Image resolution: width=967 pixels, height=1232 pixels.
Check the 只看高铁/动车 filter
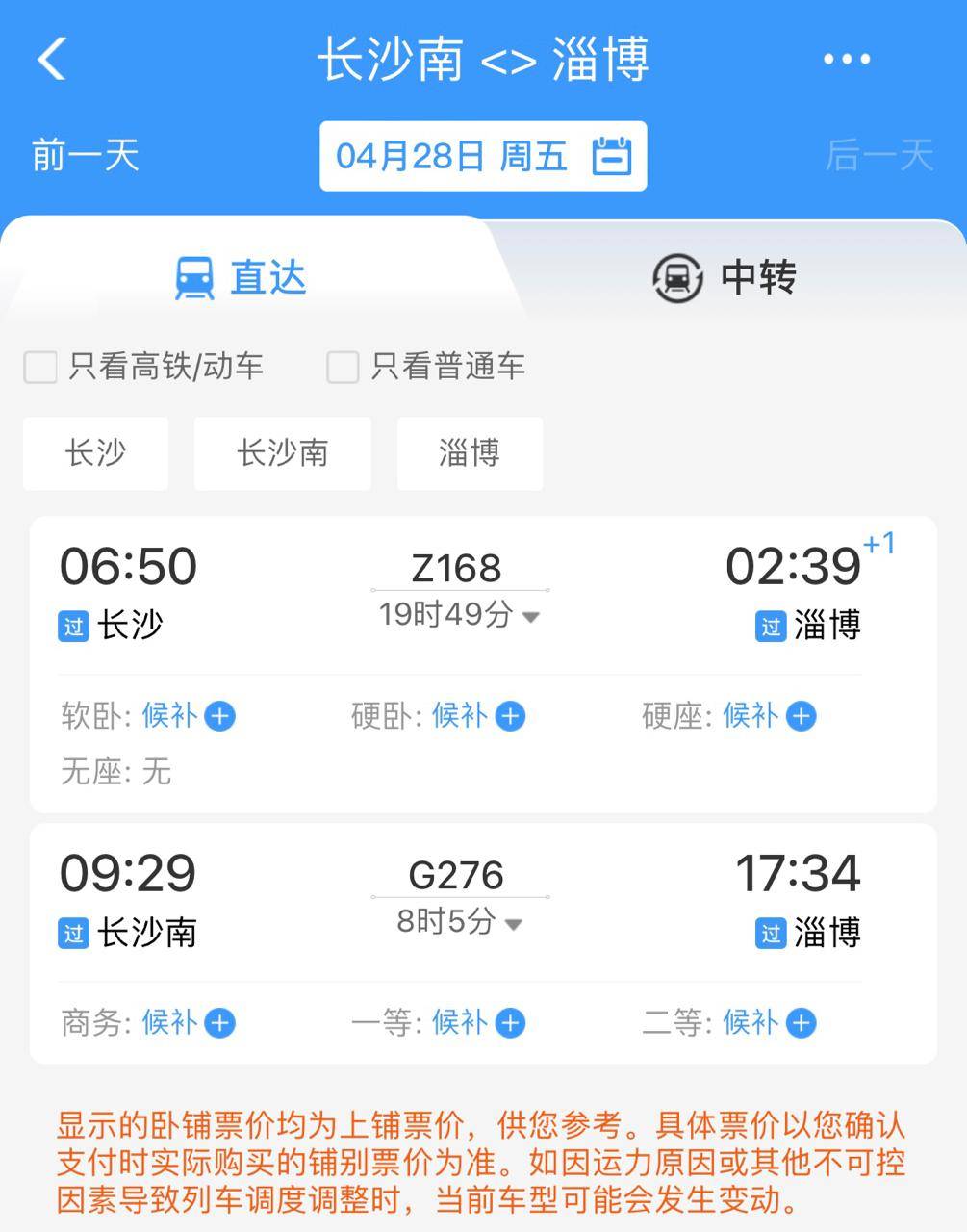(x=40, y=367)
